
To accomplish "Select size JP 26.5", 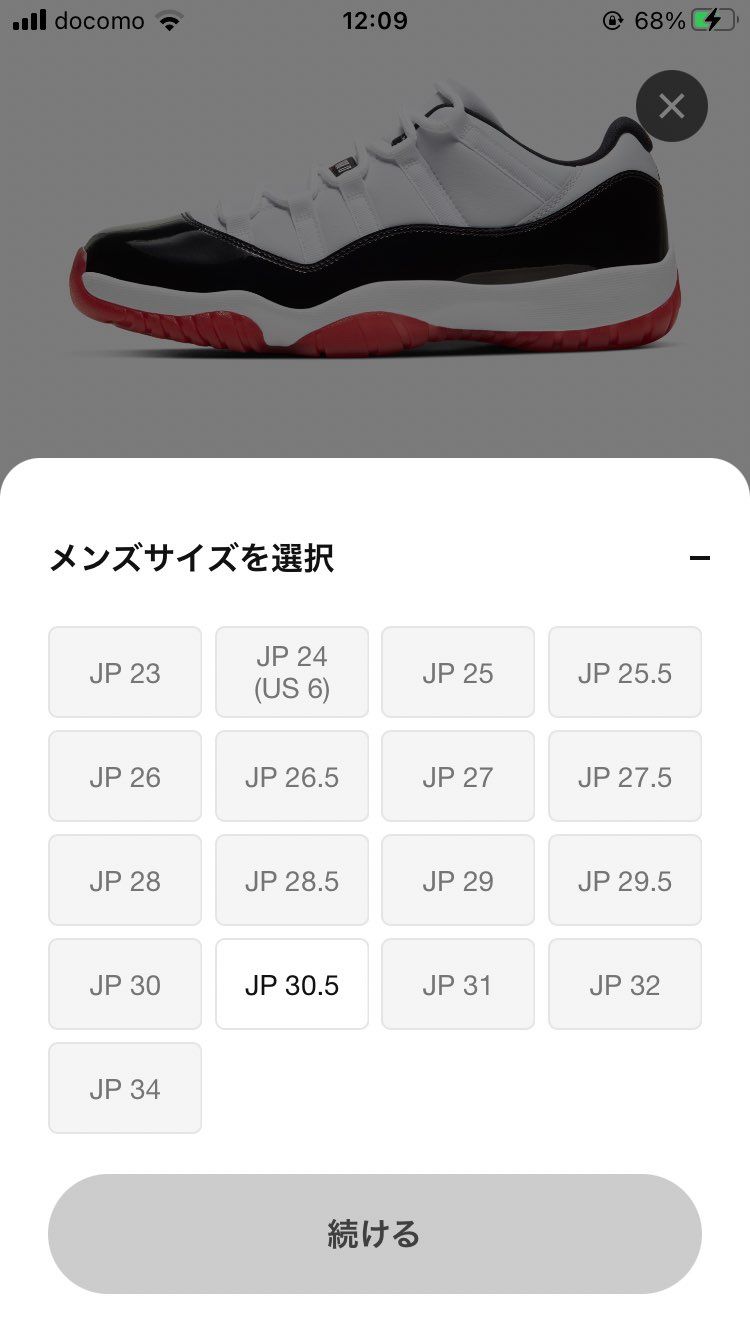I will 291,776.
